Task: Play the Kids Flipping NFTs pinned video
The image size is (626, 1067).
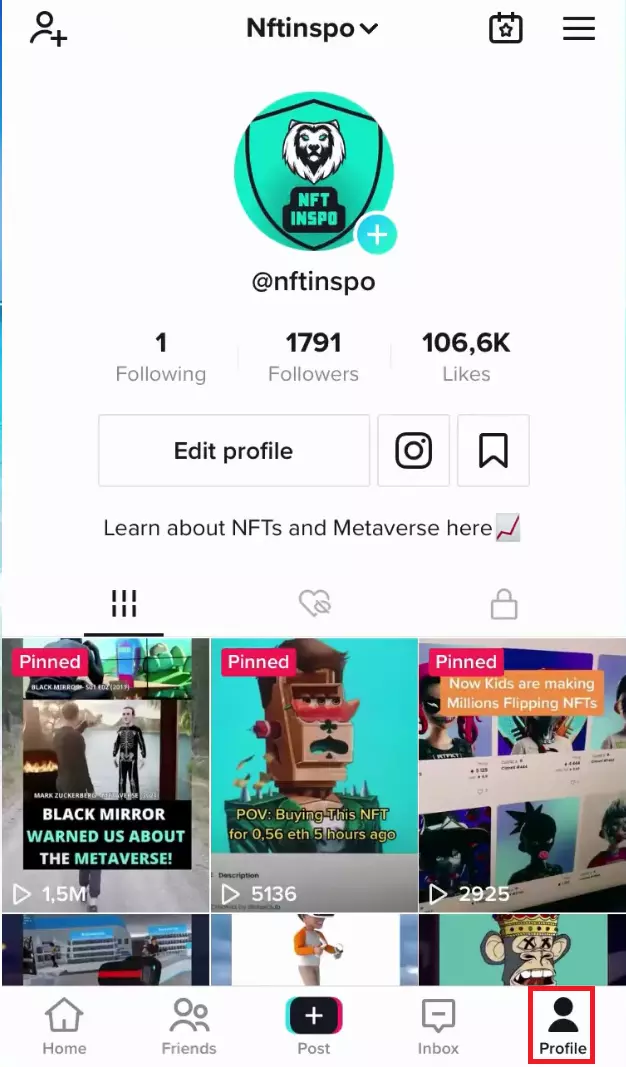Action: 521,775
